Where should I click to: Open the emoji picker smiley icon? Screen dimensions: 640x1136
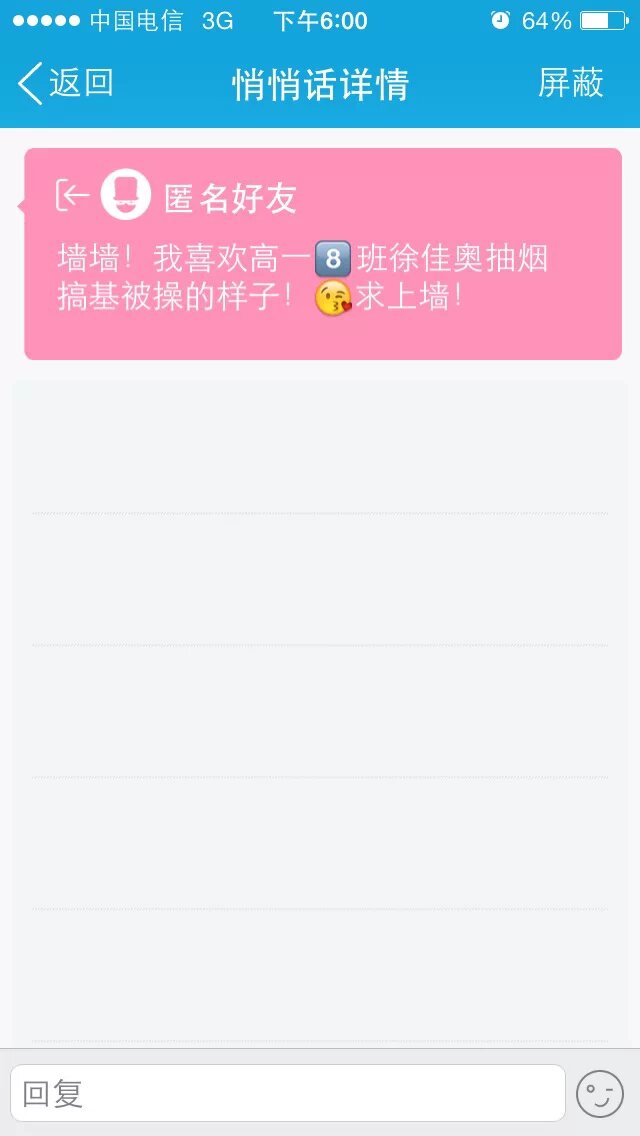coord(600,1094)
